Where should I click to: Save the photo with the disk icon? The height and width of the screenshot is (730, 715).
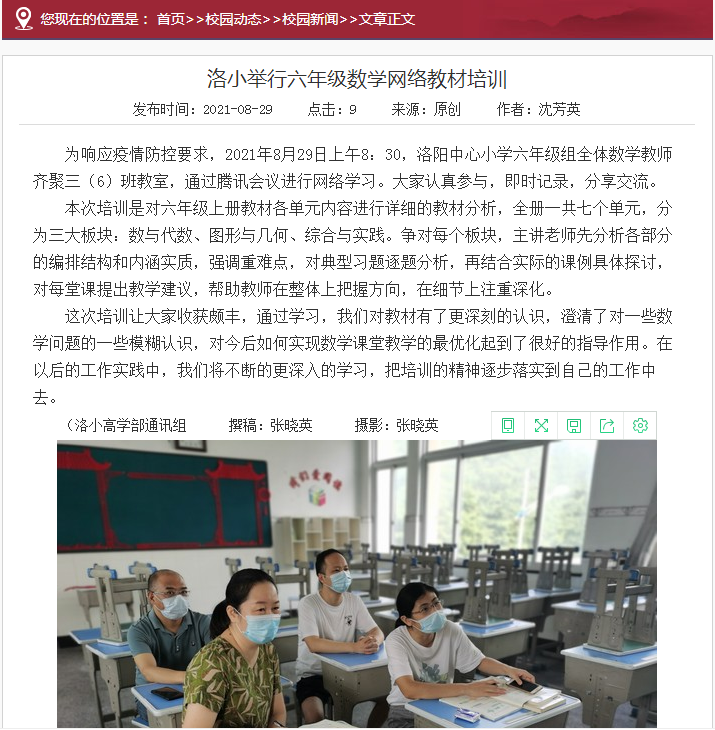574,425
